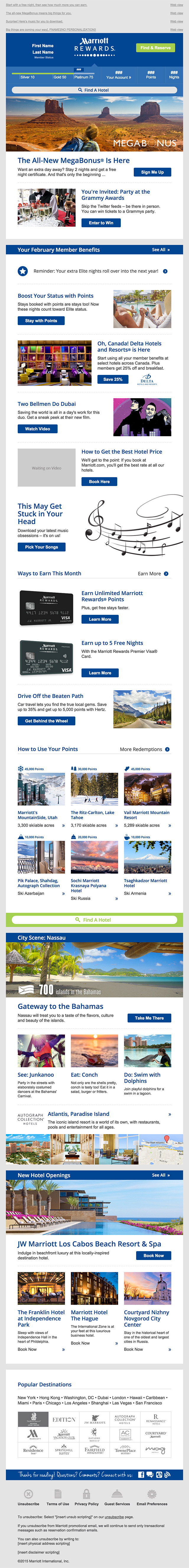Tap the Pick Your Songs button
This screenshot has height=1568, width=189.
41,547
